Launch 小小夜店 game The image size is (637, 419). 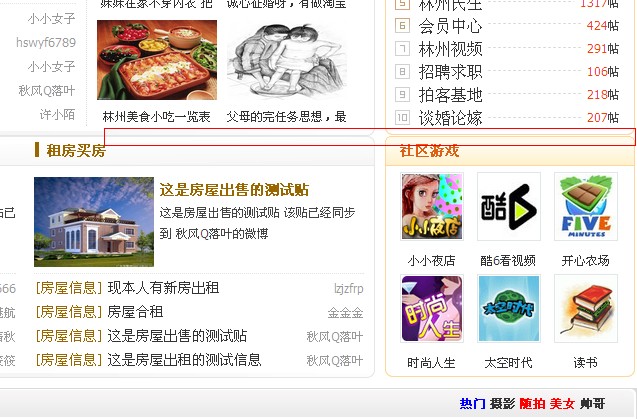point(431,207)
